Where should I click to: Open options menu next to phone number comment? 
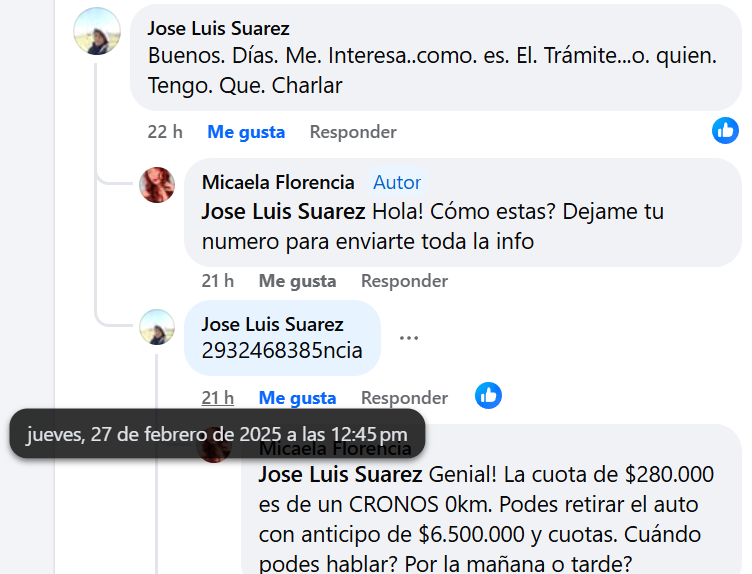pyautogui.click(x=408, y=338)
